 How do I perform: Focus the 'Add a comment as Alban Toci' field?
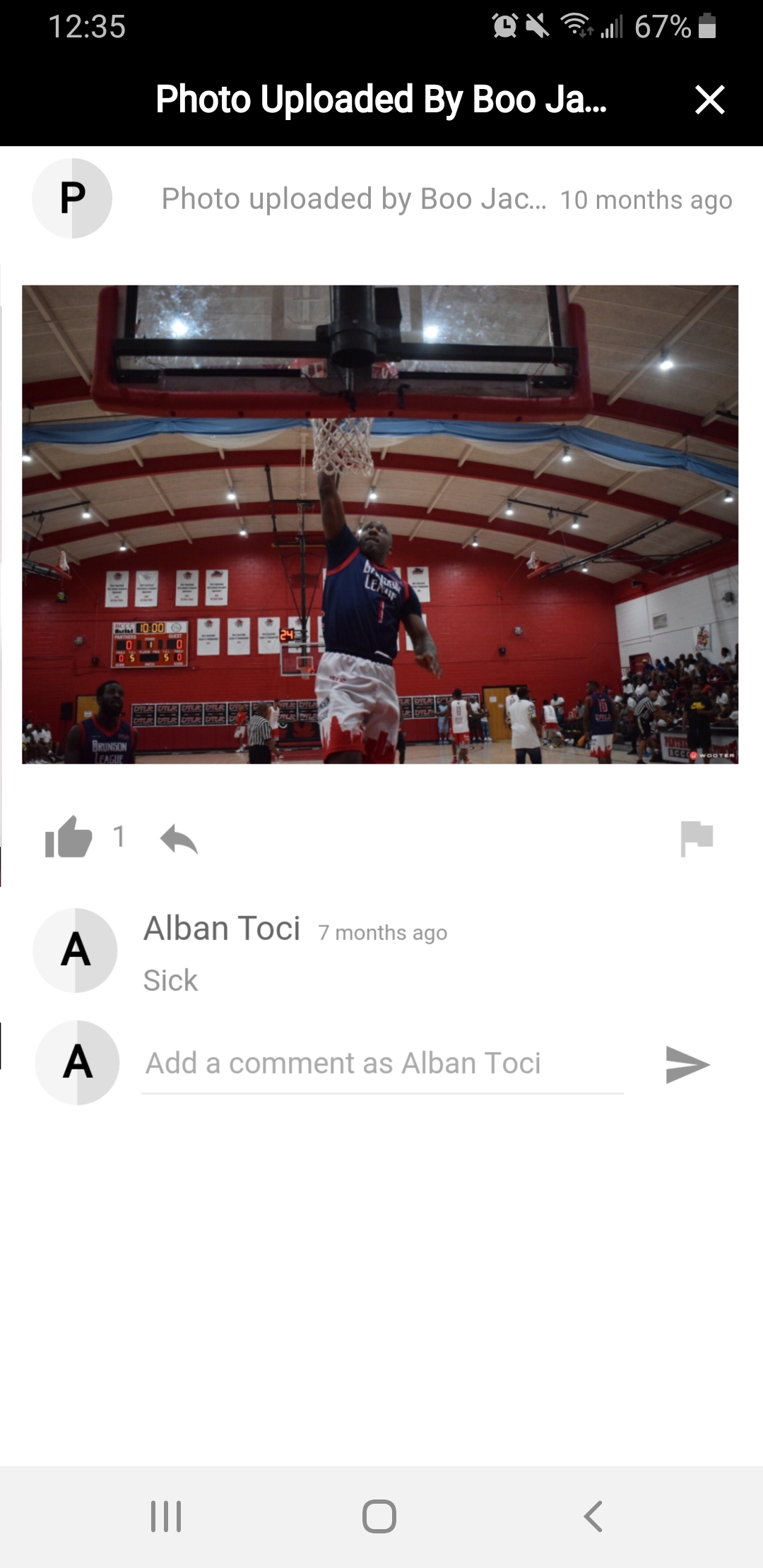[382, 1064]
